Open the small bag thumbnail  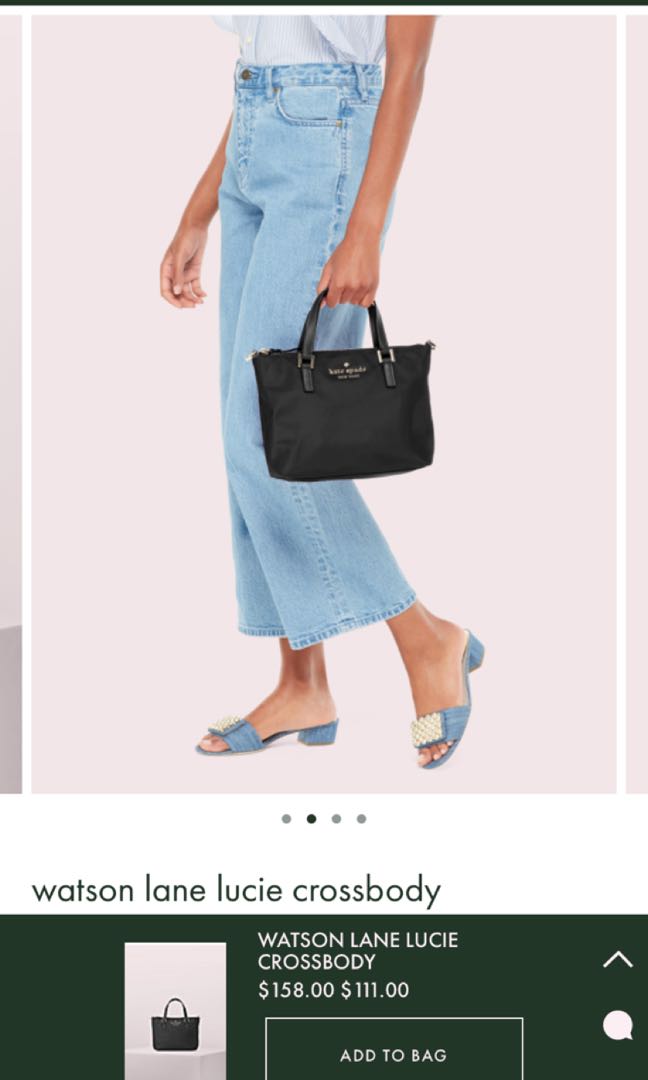coord(175,1010)
